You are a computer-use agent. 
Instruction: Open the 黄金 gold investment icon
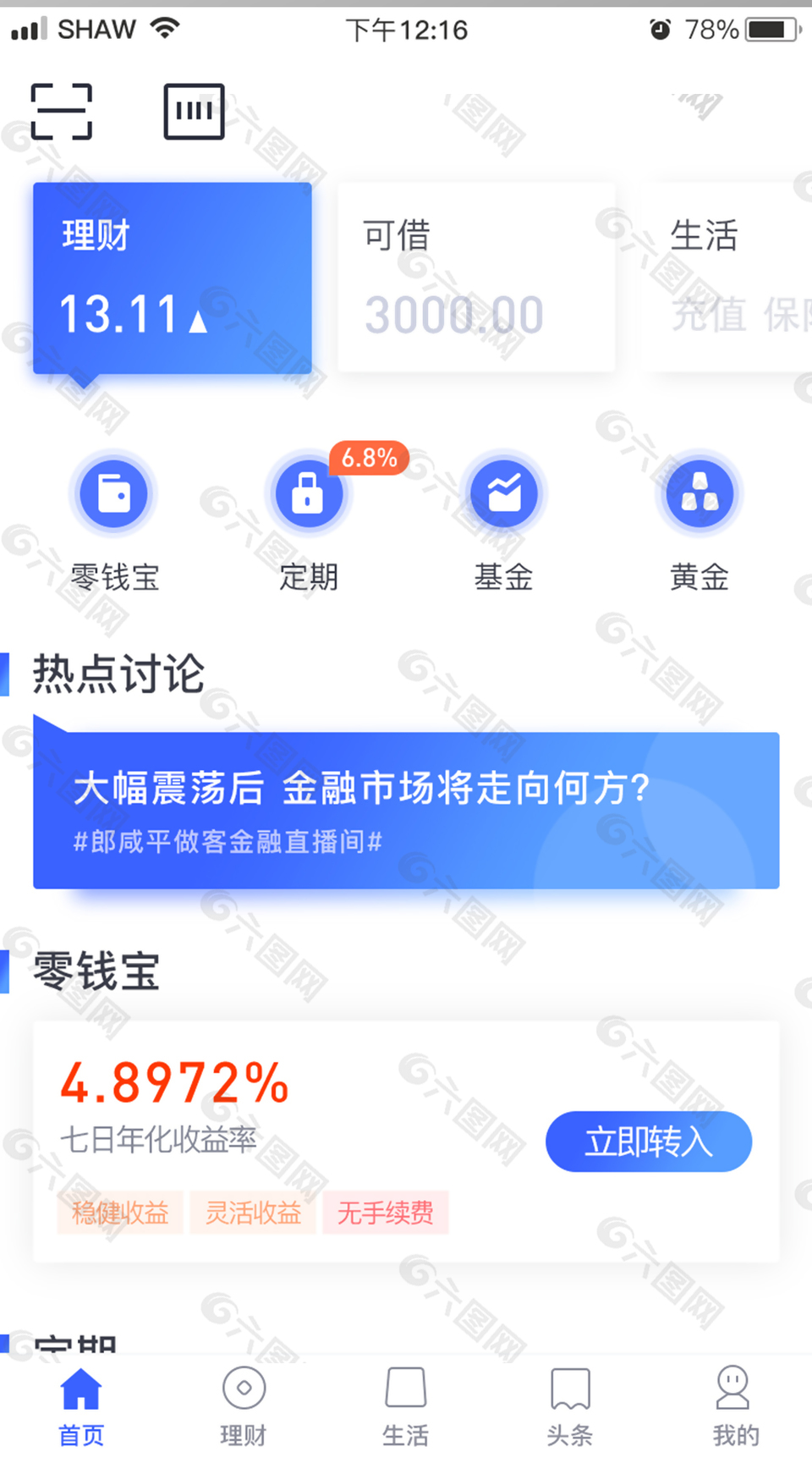699,494
